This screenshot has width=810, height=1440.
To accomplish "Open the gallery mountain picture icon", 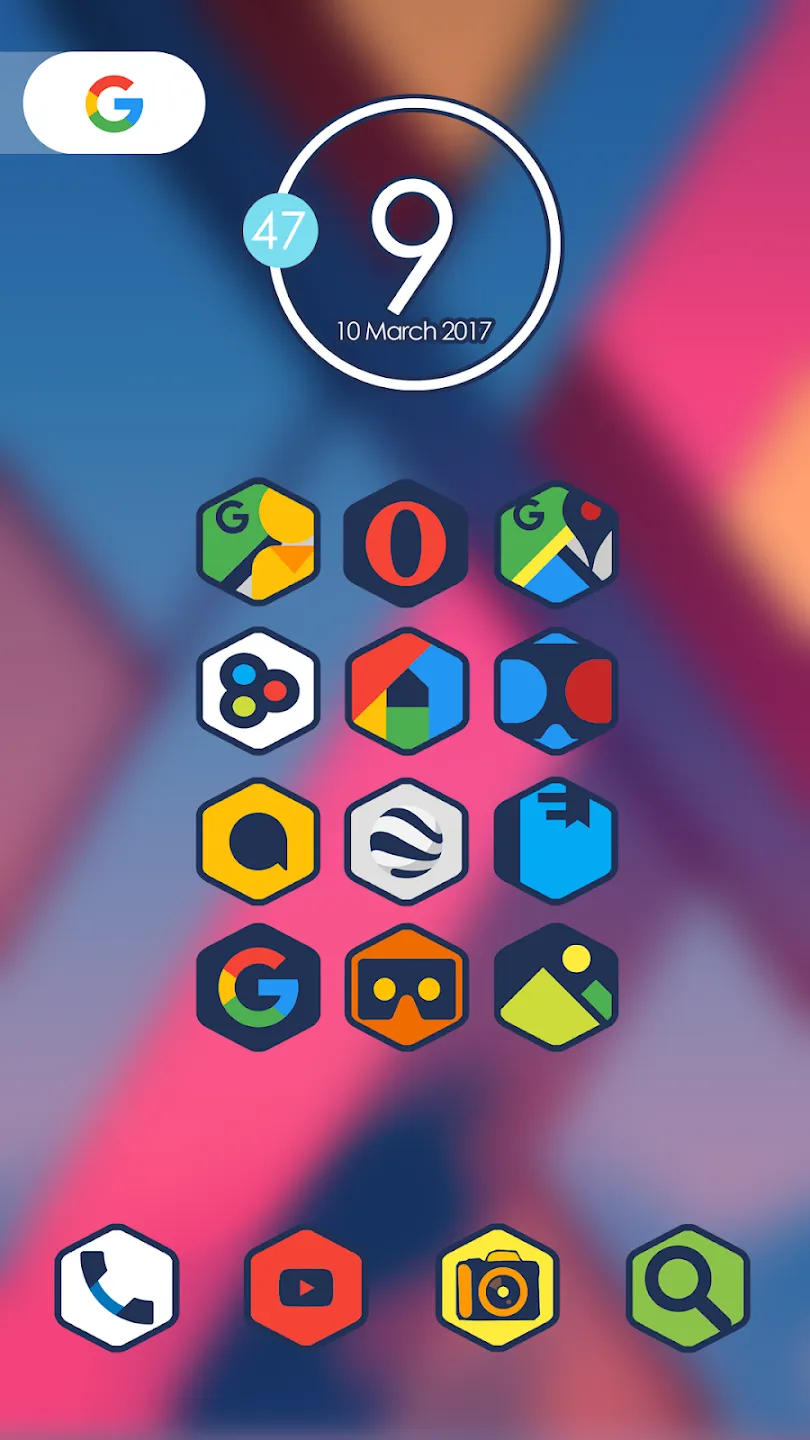I will [x=556, y=988].
